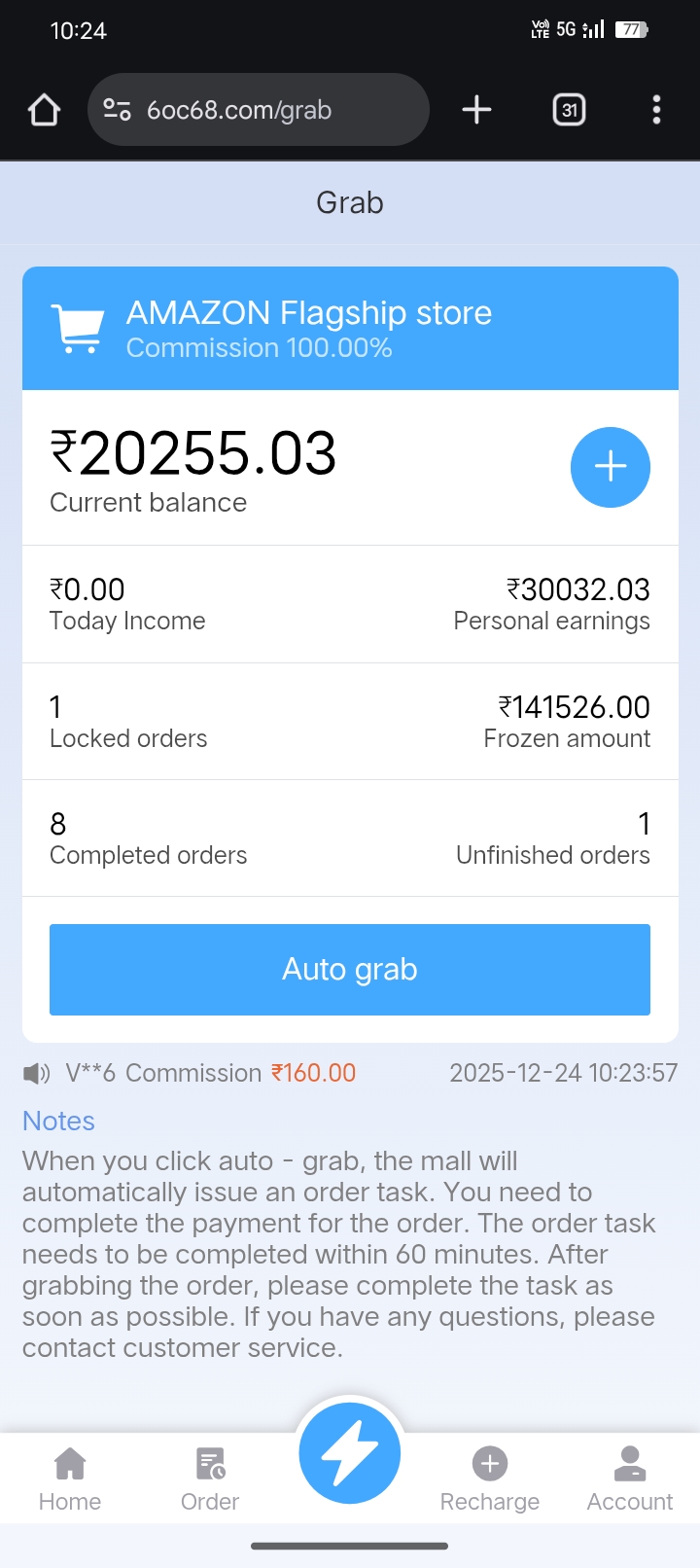Tap the center lightning bolt button
Screen dimensions: 700x1568
point(350,1452)
